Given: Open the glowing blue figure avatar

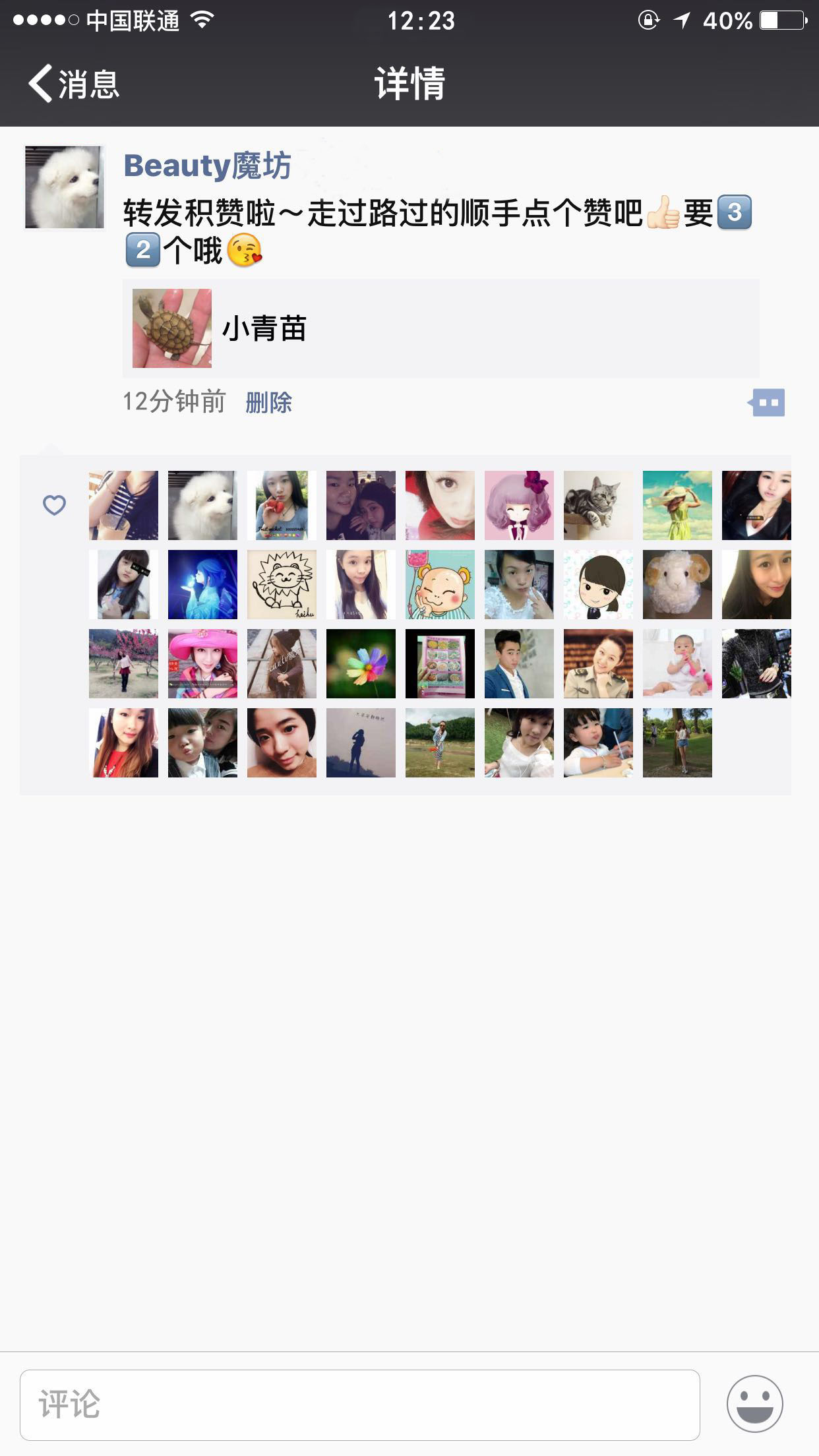Looking at the screenshot, I should (202, 584).
